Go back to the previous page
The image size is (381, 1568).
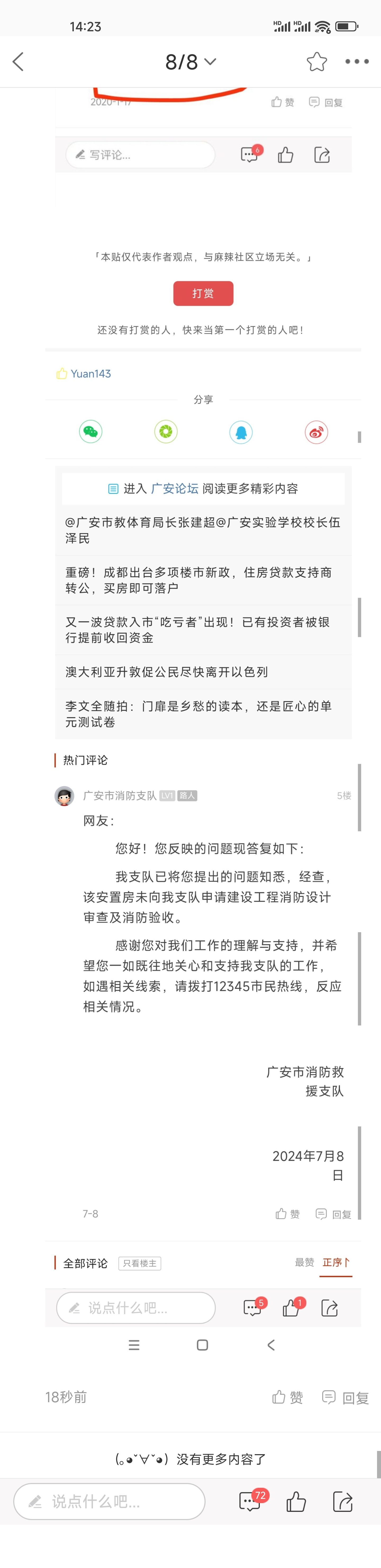pos(18,61)
